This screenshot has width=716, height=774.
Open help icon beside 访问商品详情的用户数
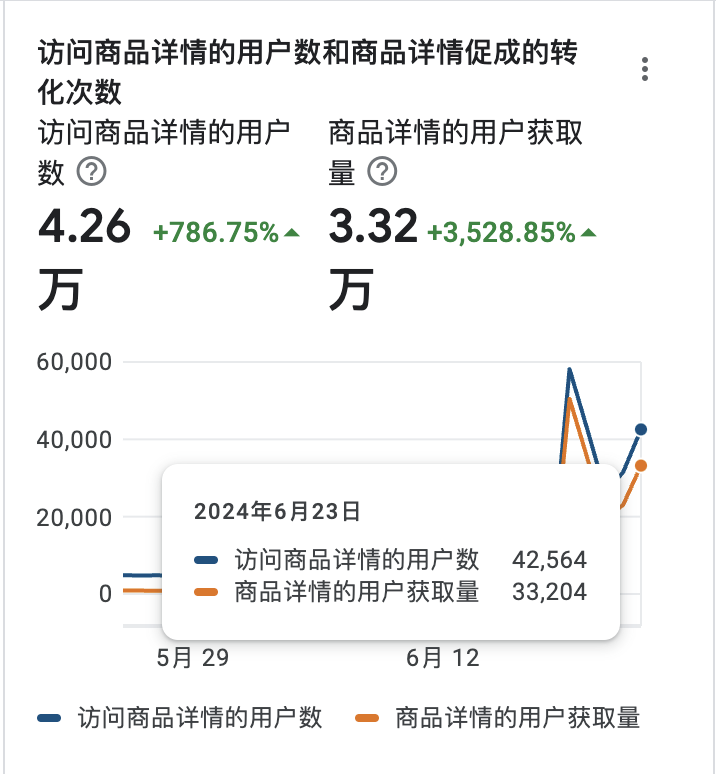92,173
